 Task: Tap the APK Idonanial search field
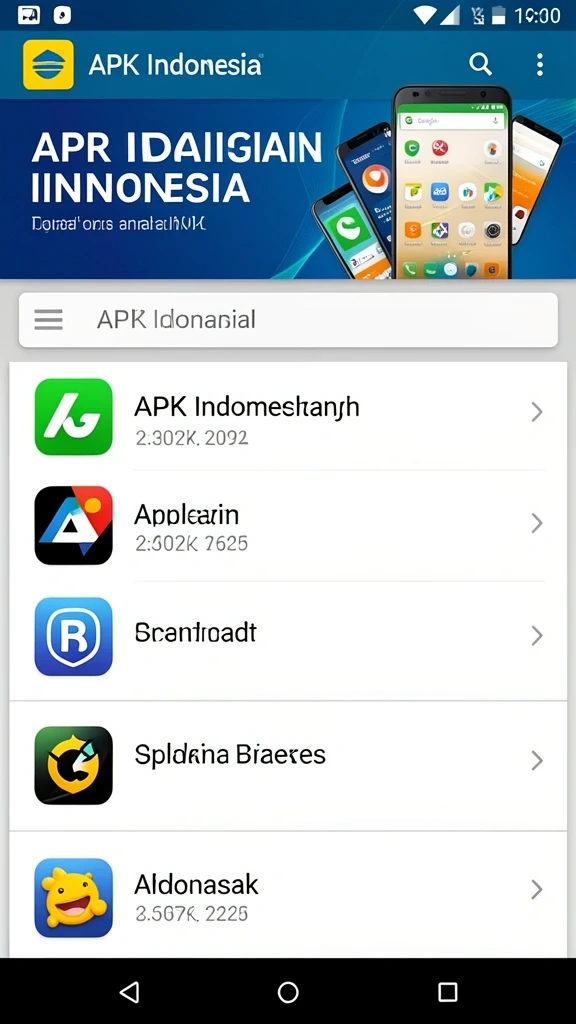tap(288, 320)
